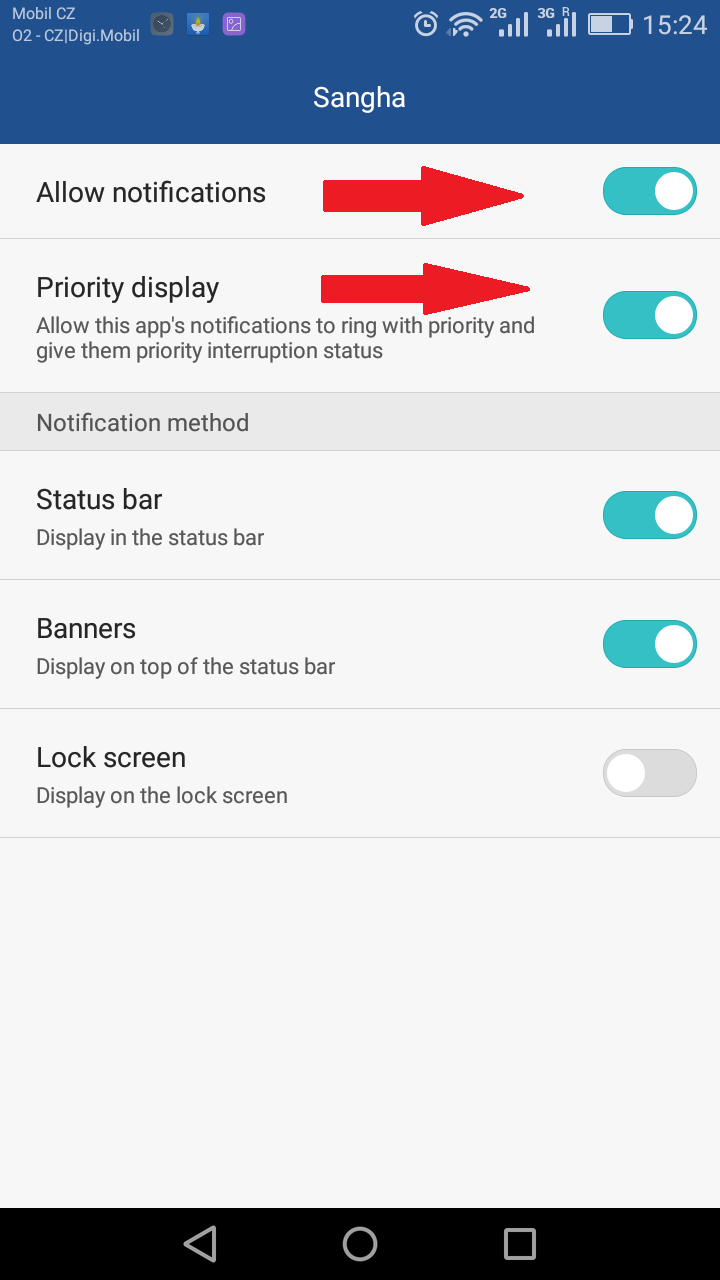Screen dimensions: 720x1280
Task: Open the recent apps overview
Action: (x=520, y=1244)
